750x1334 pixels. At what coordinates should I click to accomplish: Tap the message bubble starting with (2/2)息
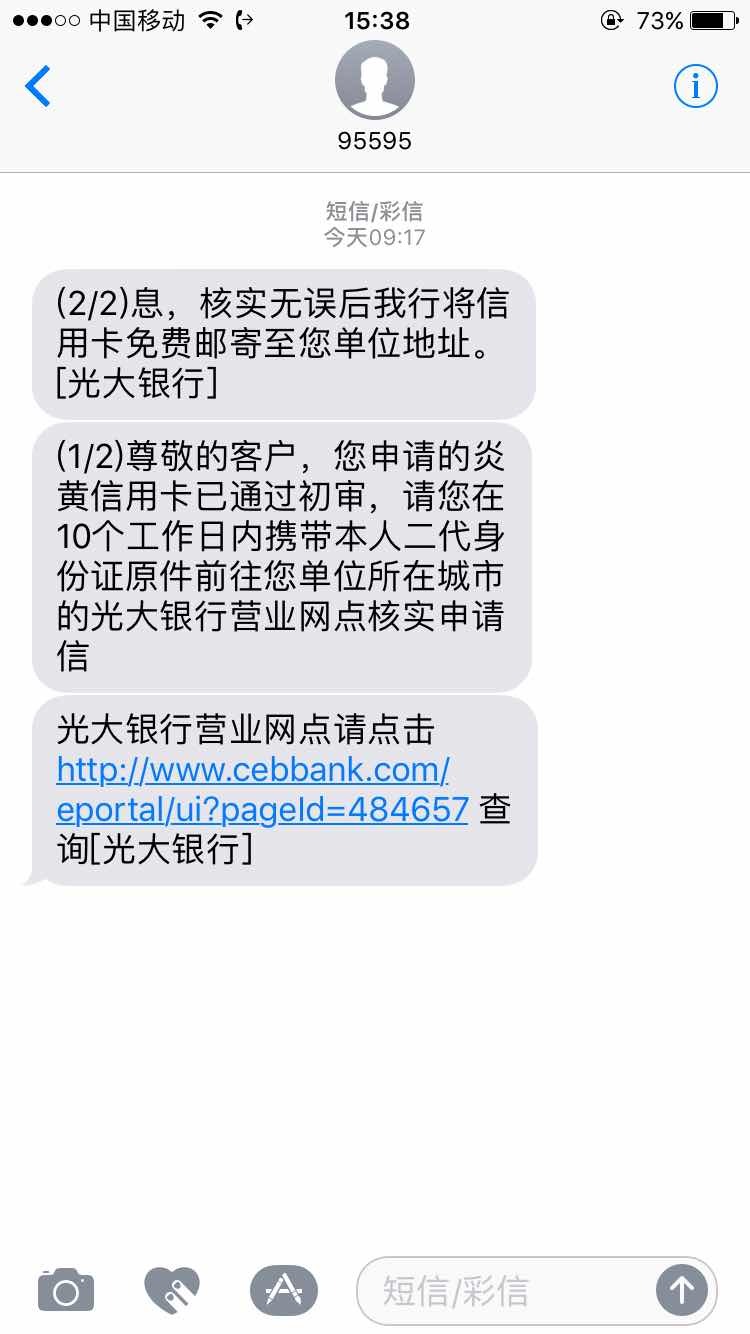tap(283, 343)
